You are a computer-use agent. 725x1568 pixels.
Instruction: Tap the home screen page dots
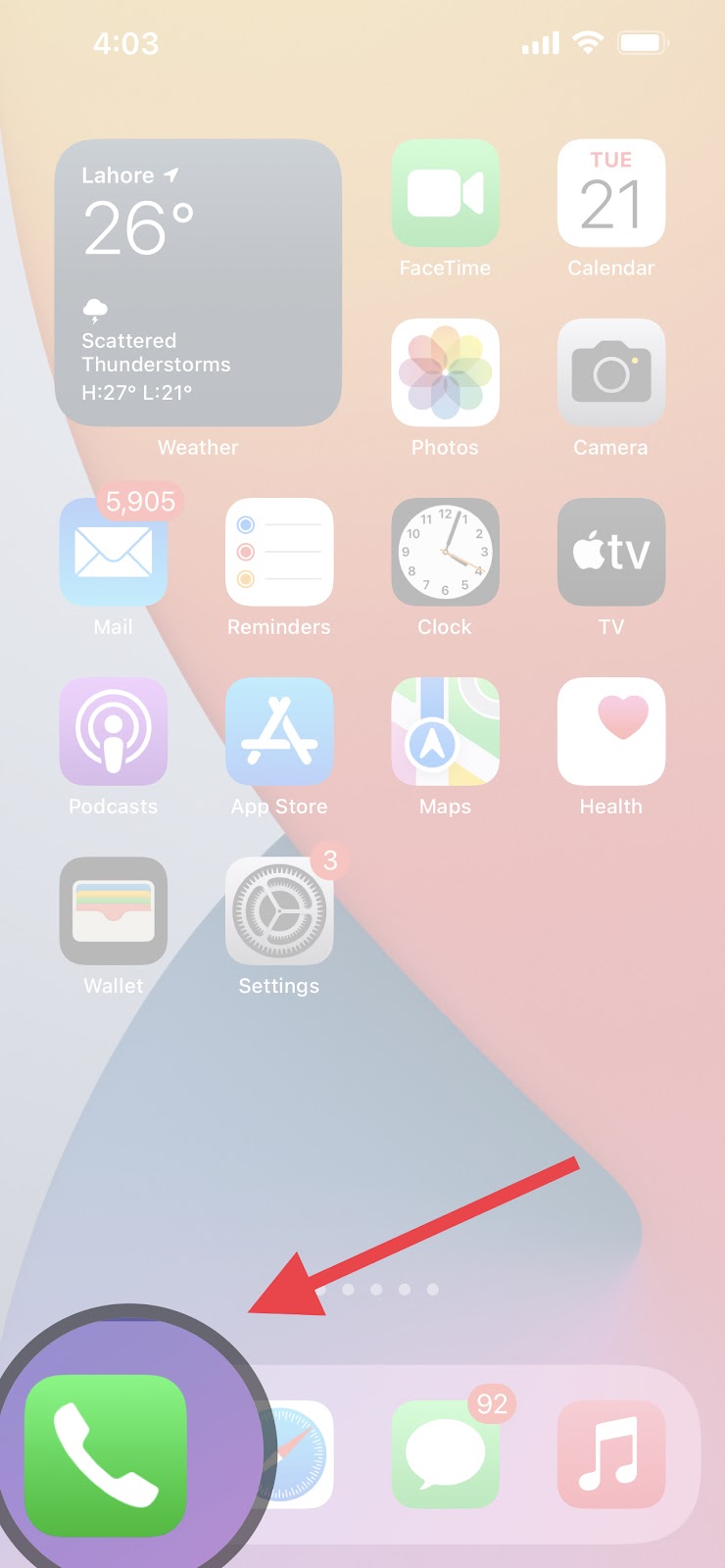click(377, 1290)
